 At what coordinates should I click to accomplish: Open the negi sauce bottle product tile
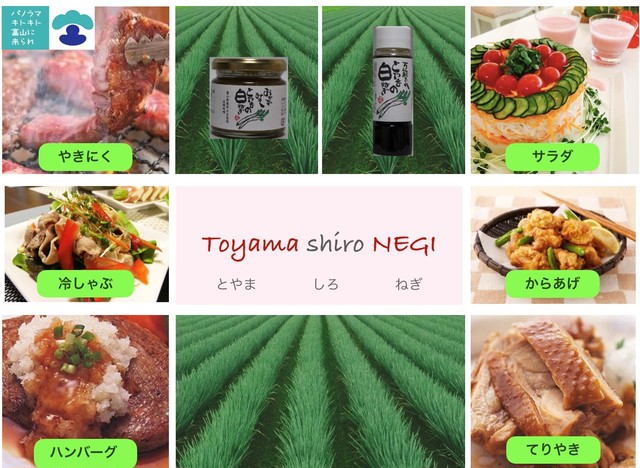pyautogui.click(x=393, y=90)
